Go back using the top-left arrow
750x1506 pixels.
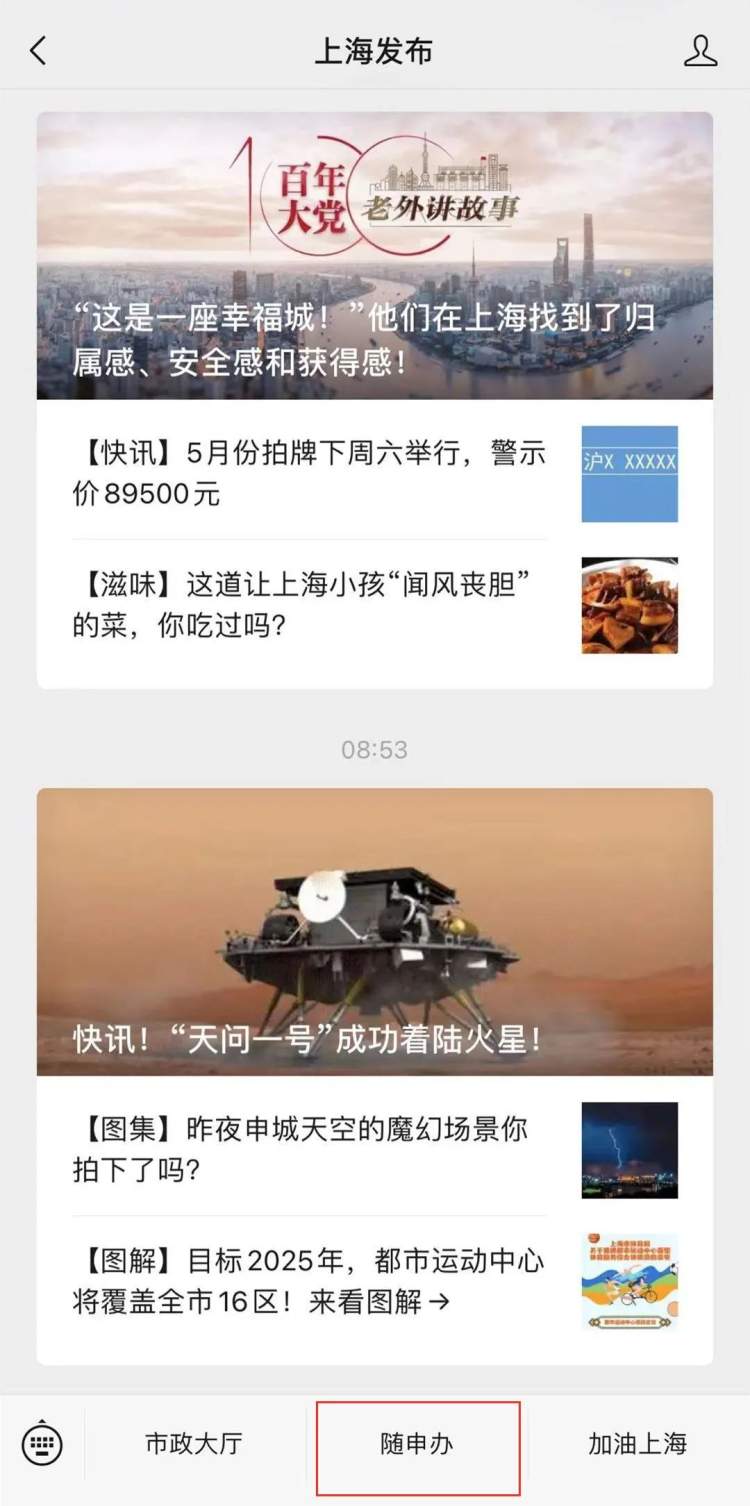(x=38, y=50)
